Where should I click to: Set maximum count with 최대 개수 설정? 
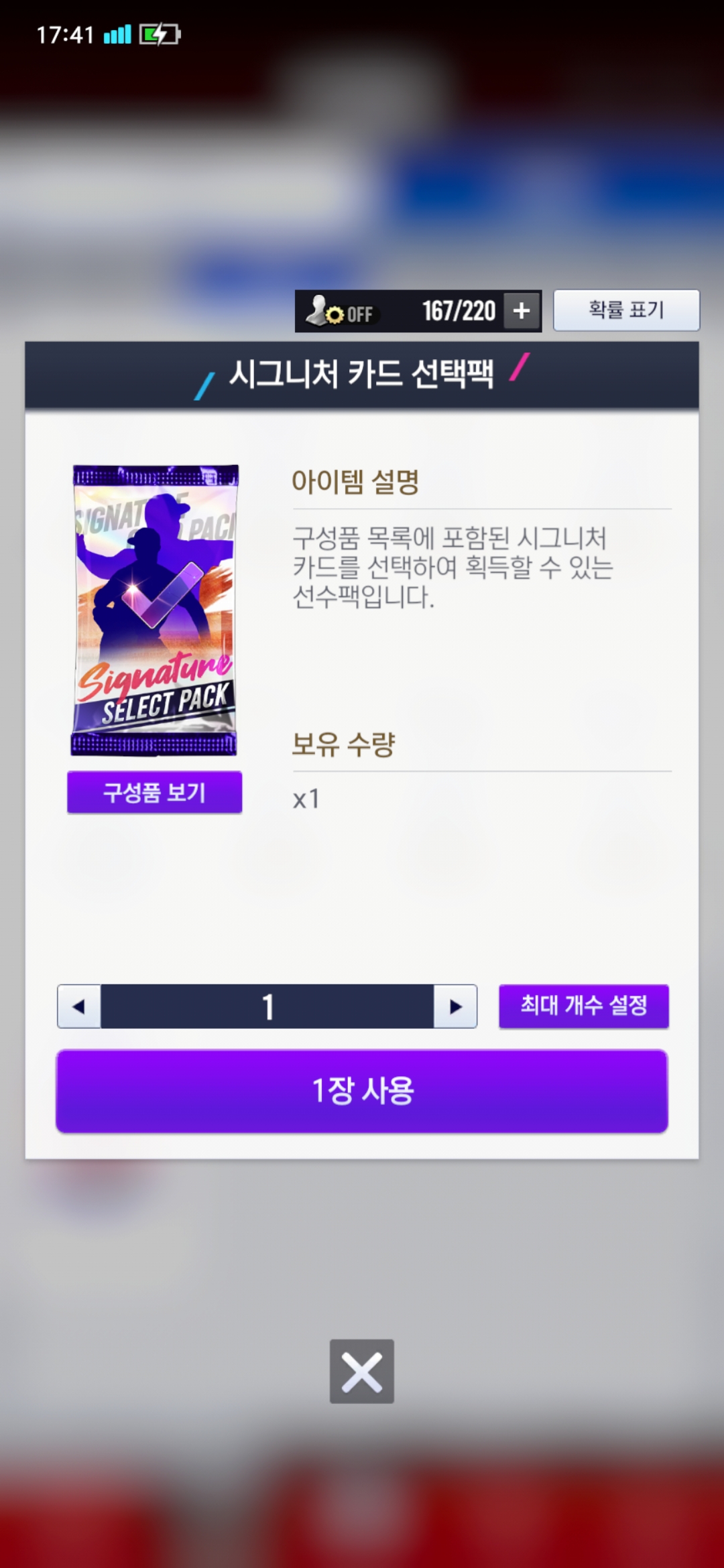click(x=584, y=1006)
